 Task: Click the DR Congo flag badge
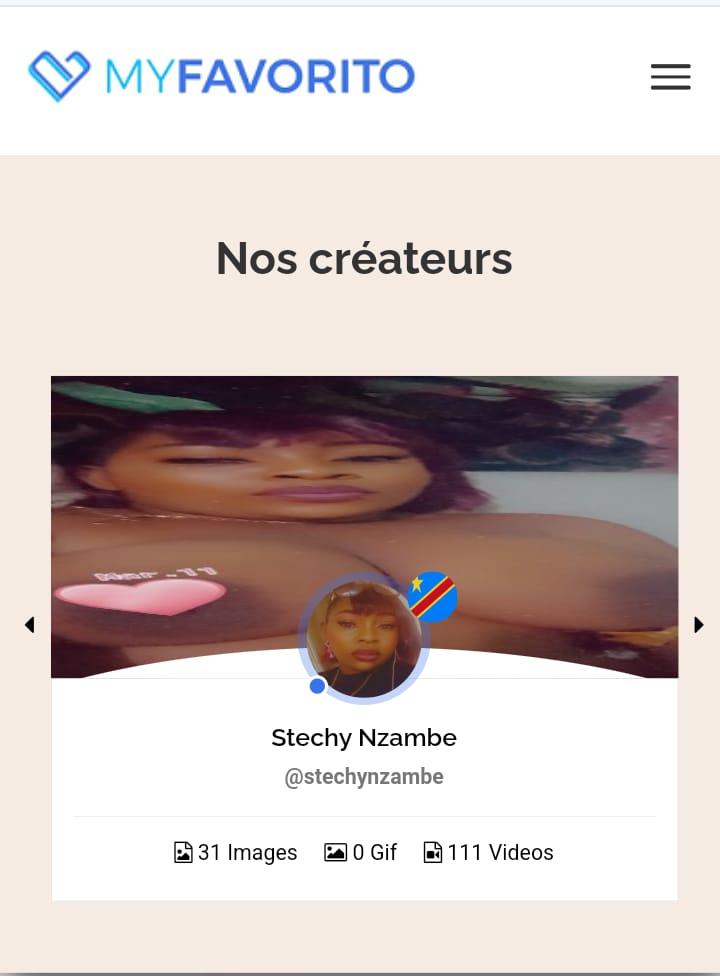432,597
